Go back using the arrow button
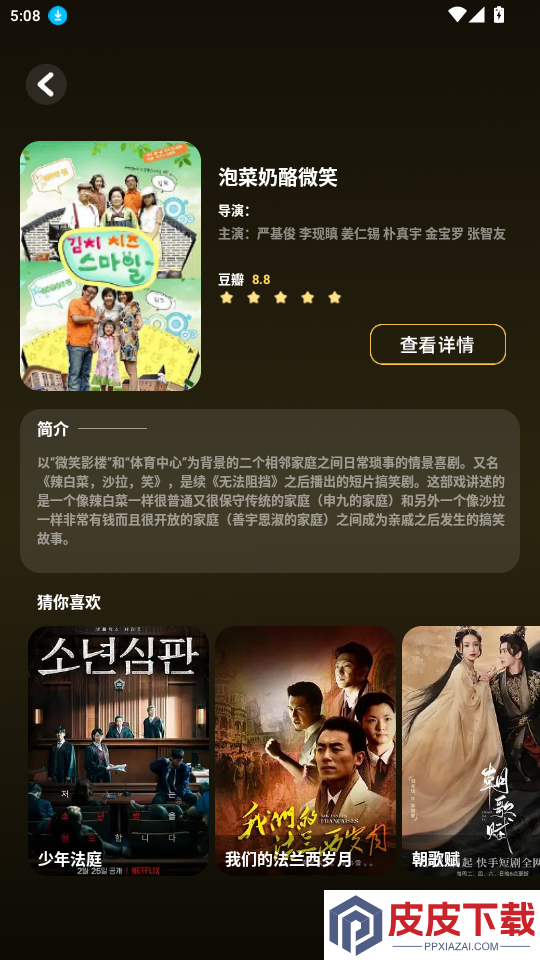Image resolution: width=540 pixels, height=960 pixels. point(46,84)
